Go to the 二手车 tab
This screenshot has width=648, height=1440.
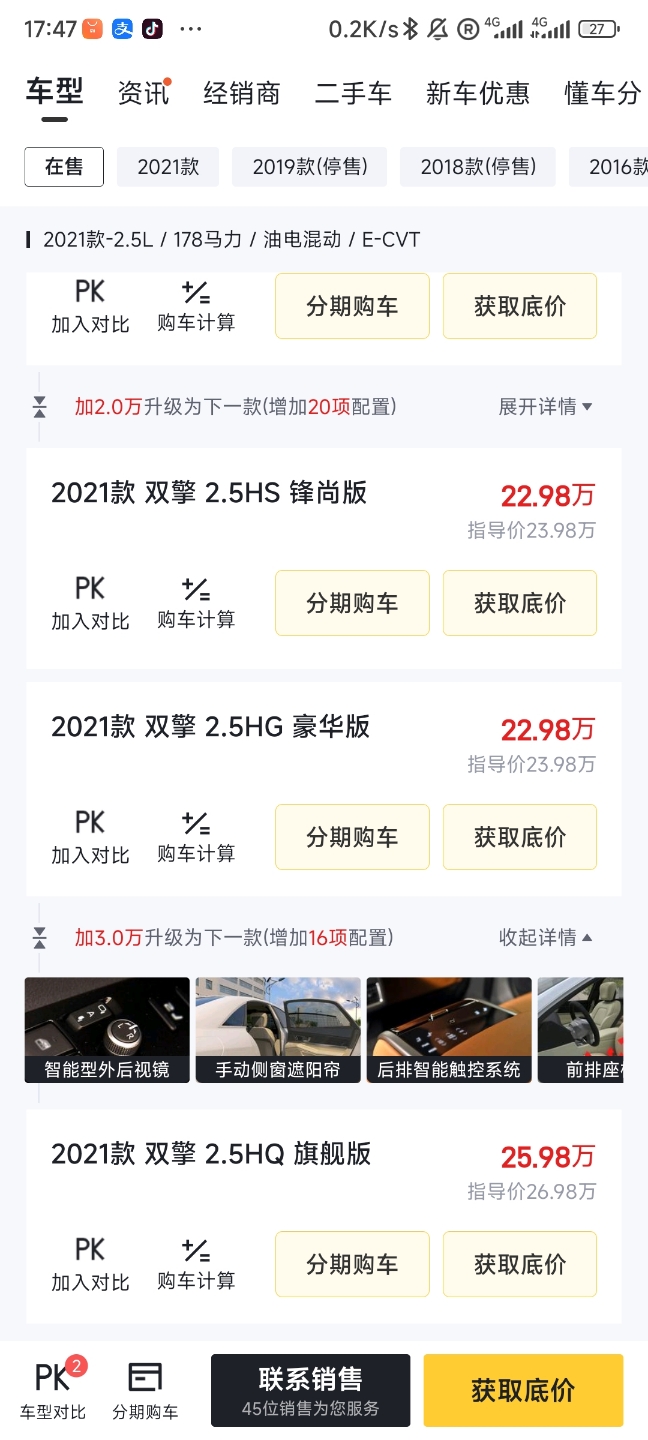353,94
